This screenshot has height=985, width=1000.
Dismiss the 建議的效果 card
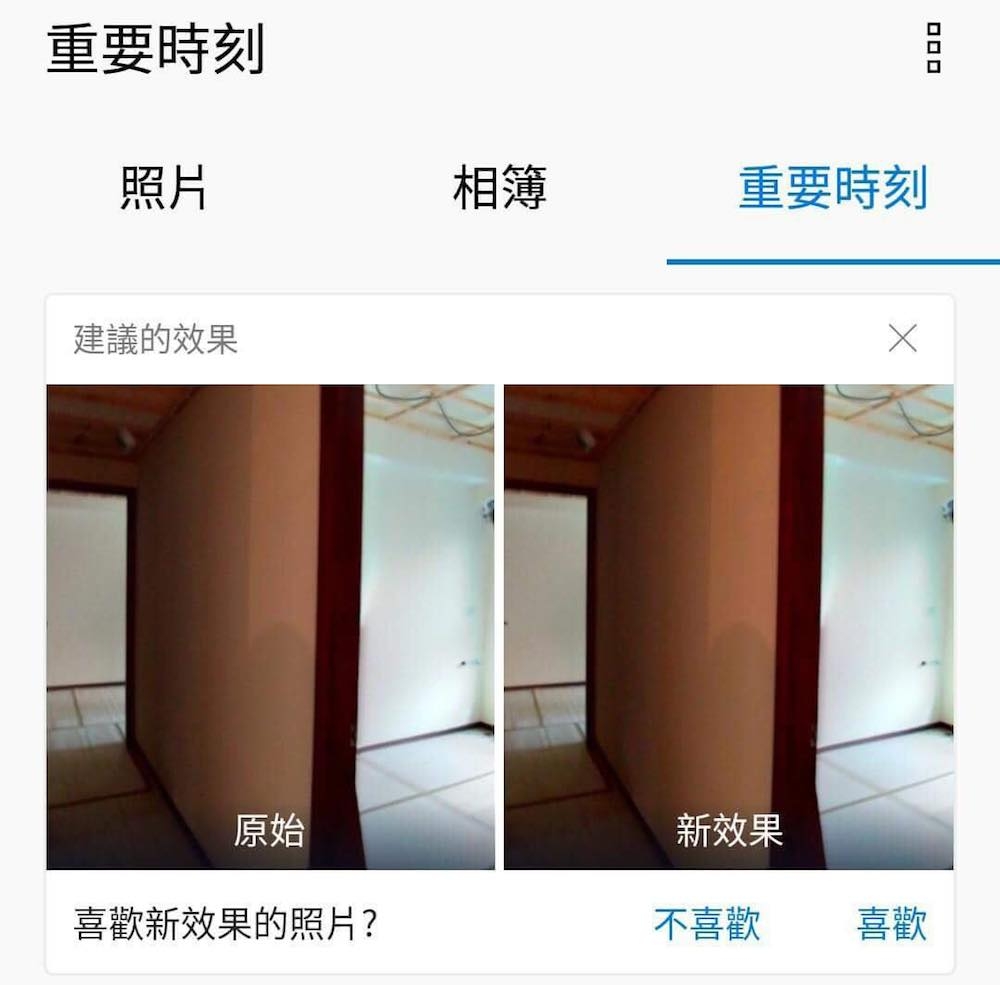tap(902, 339)
